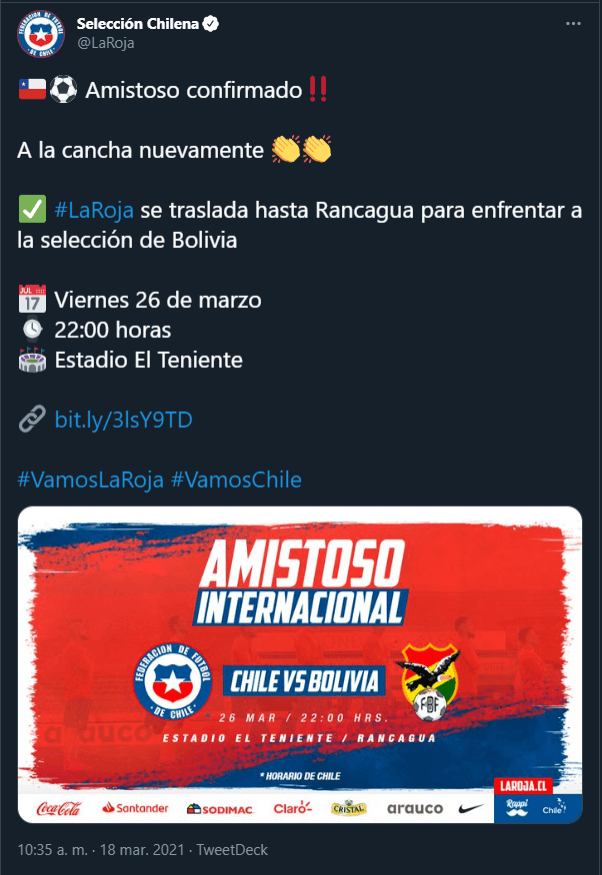
Task: Open Selección Chilena profile avatar
Action: pos(41,35)
